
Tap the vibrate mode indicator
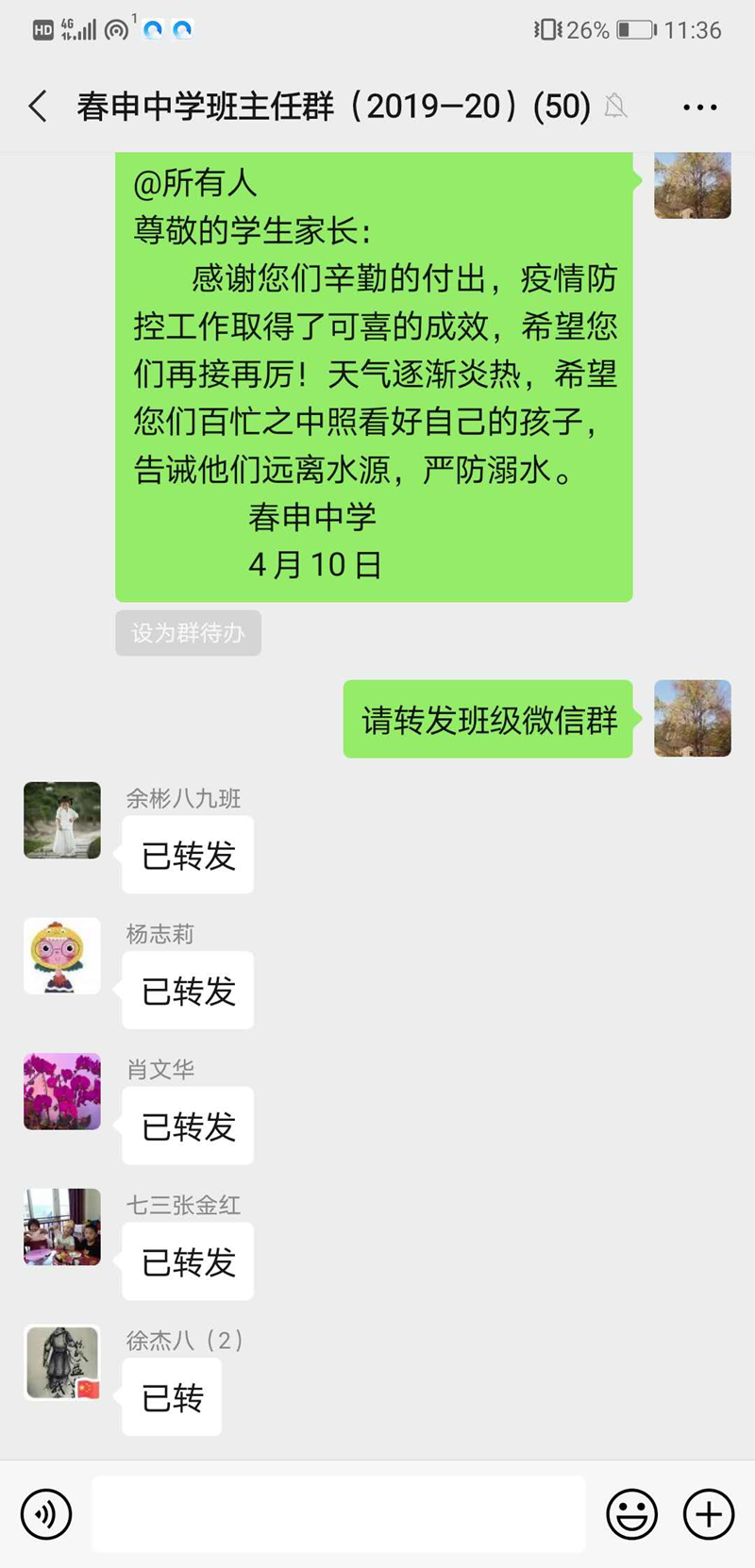(x=550, y=28)
